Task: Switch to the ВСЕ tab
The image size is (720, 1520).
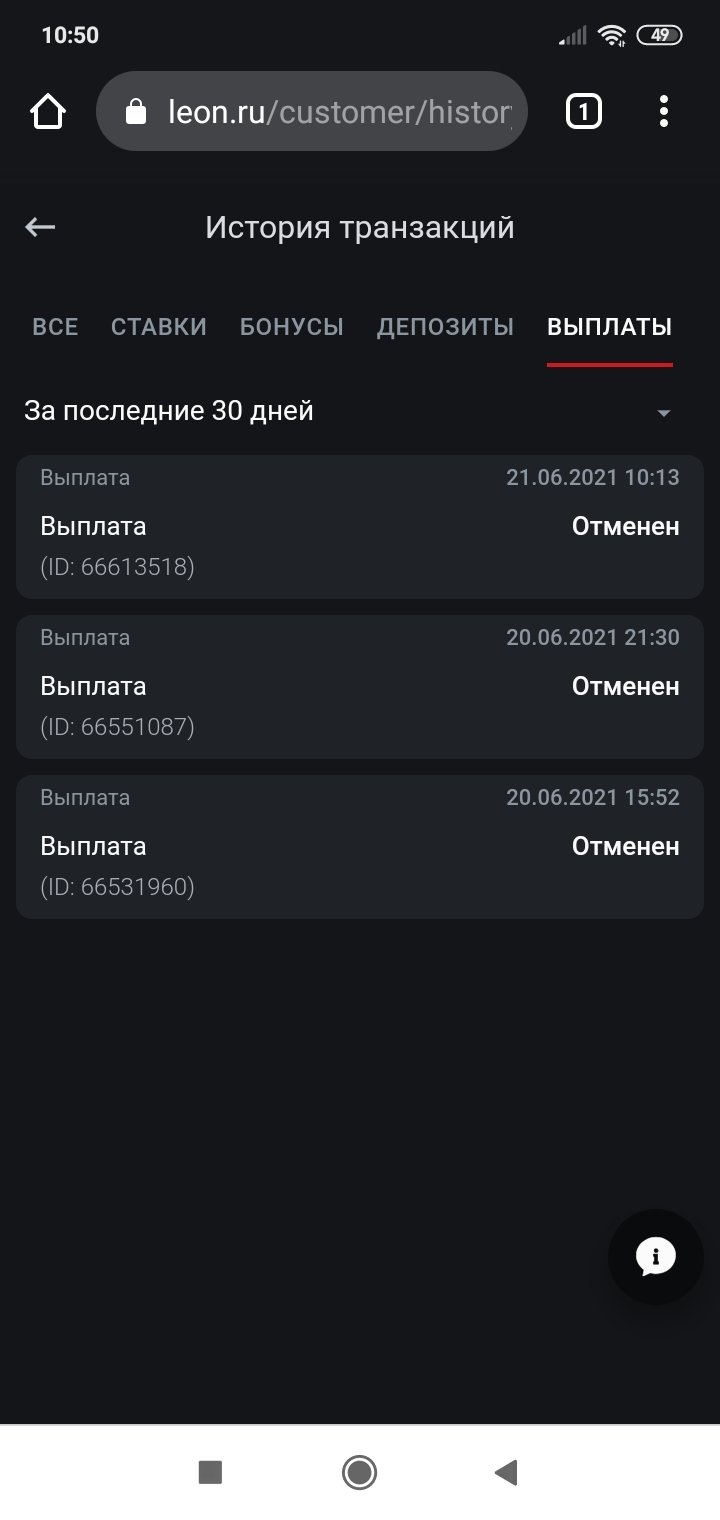Action: click(x=55, y=326)
